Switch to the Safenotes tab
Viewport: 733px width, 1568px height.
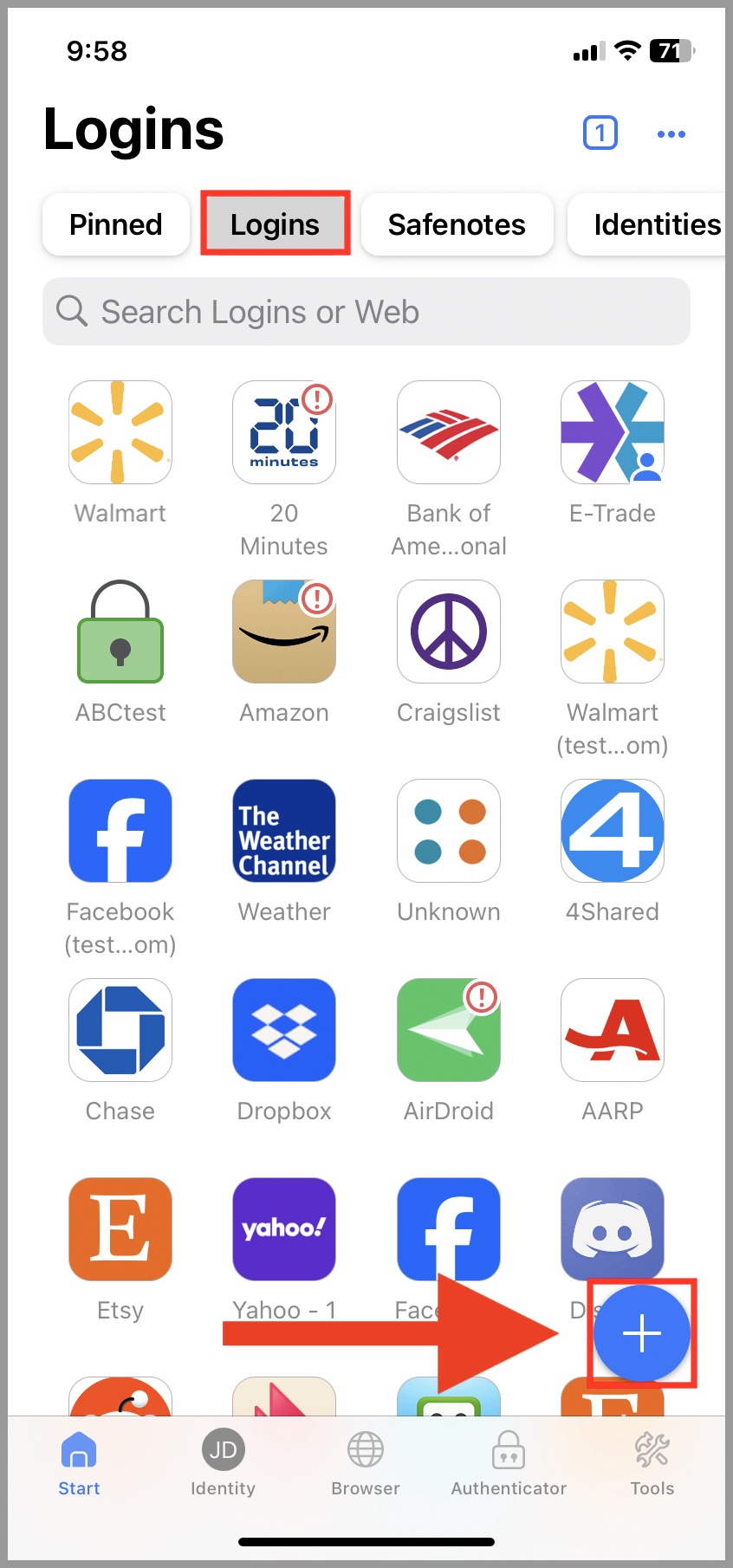(457, 224)
